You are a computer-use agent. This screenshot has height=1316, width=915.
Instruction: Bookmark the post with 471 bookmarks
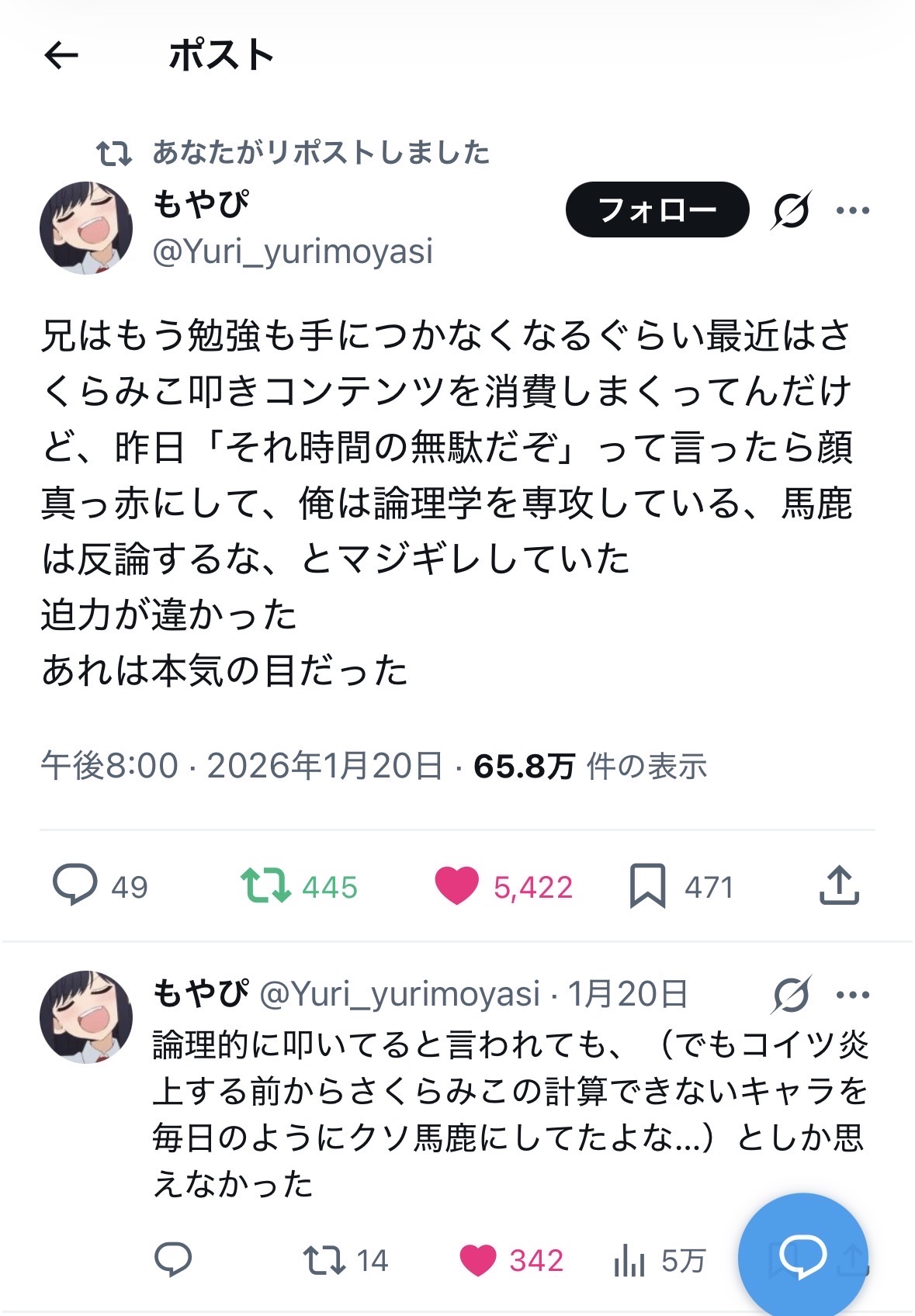pyautogui.click(x=648, y=885)
